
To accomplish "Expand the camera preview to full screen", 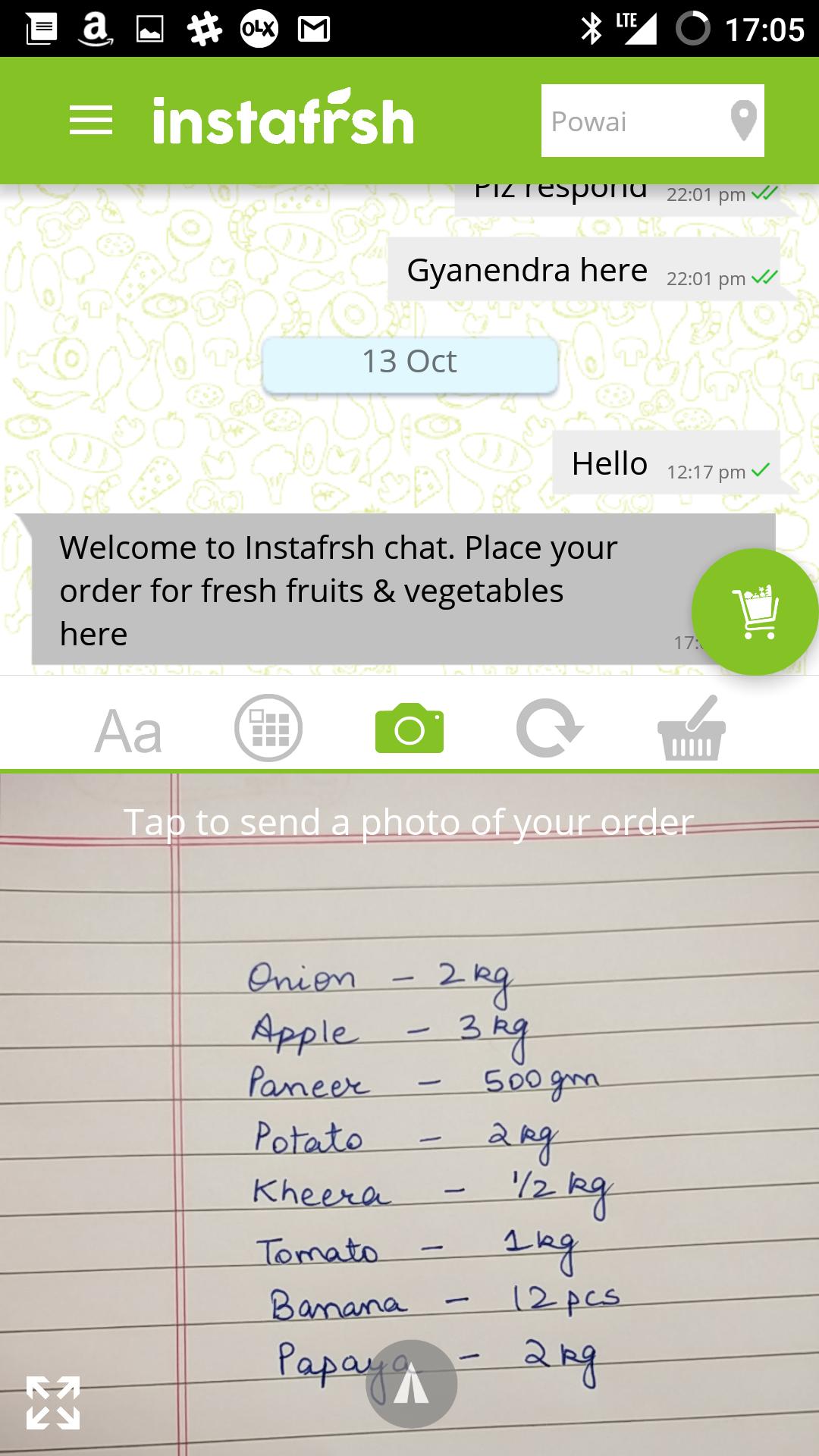I will pos(53,1402).
